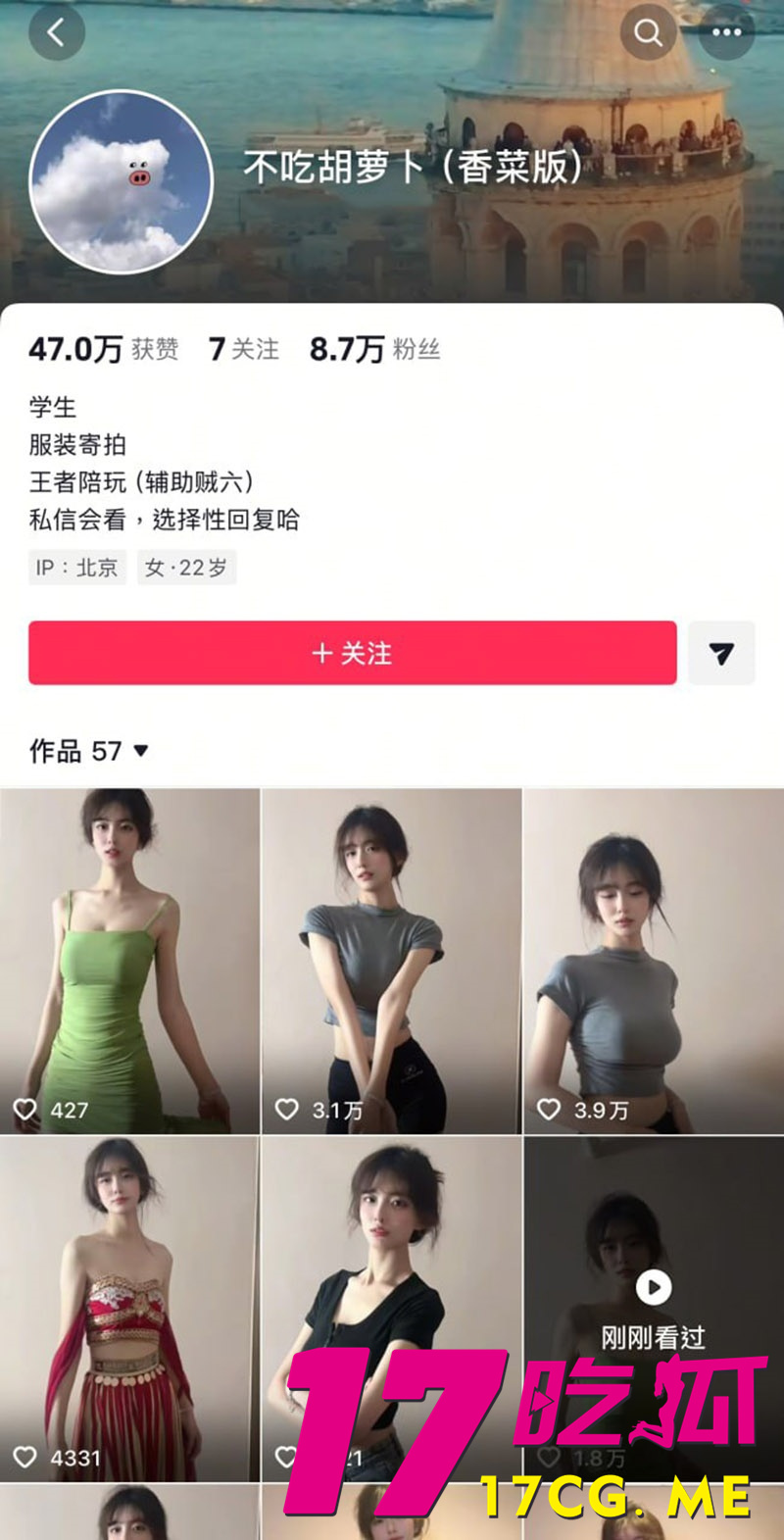784x1540 pixels.
Task: Tap the share arrow next to 关注
Action: pyautogui.click(x=722, y=653)
